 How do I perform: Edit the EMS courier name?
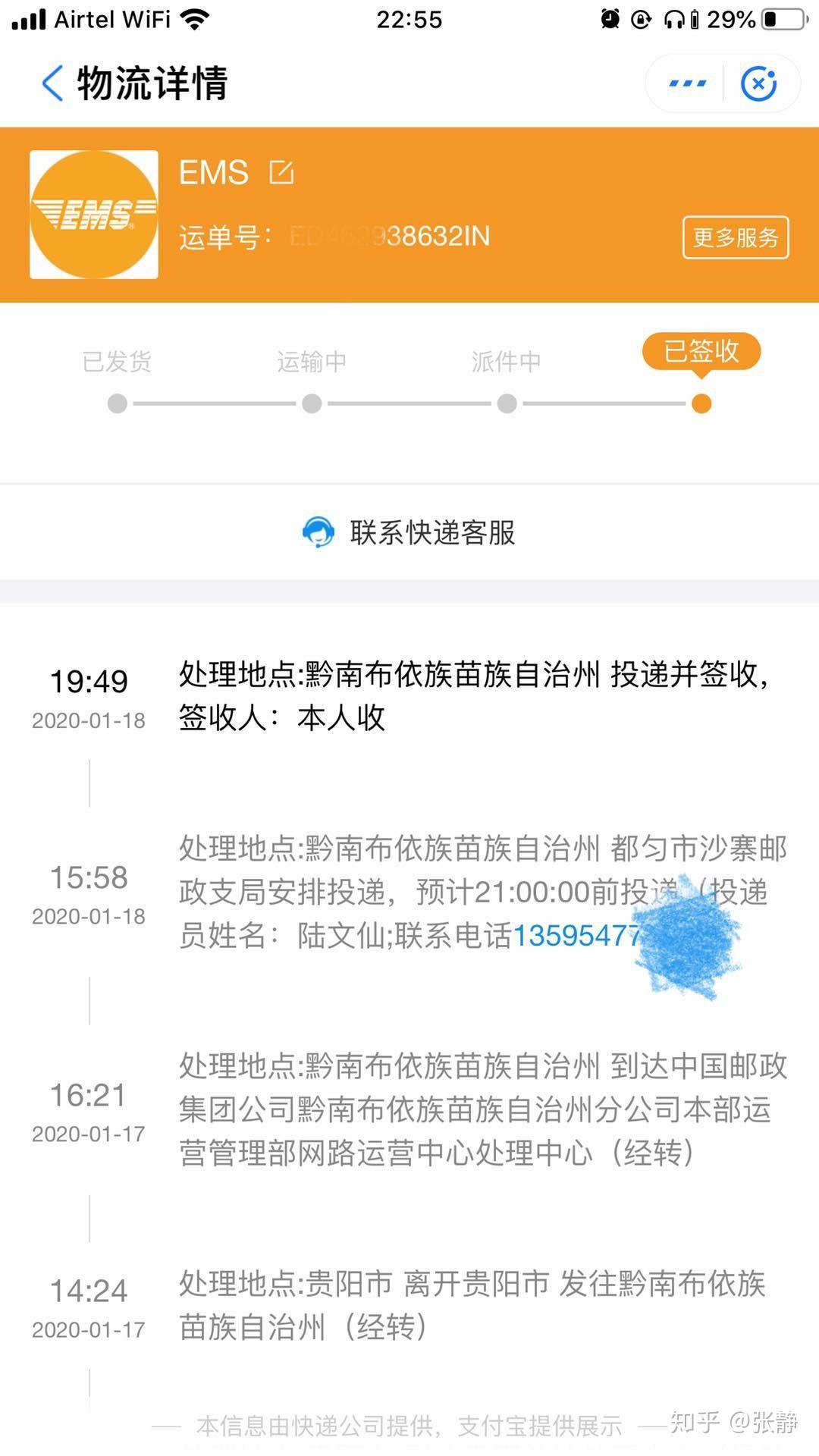pyautogui.click(x=281, y=173)
